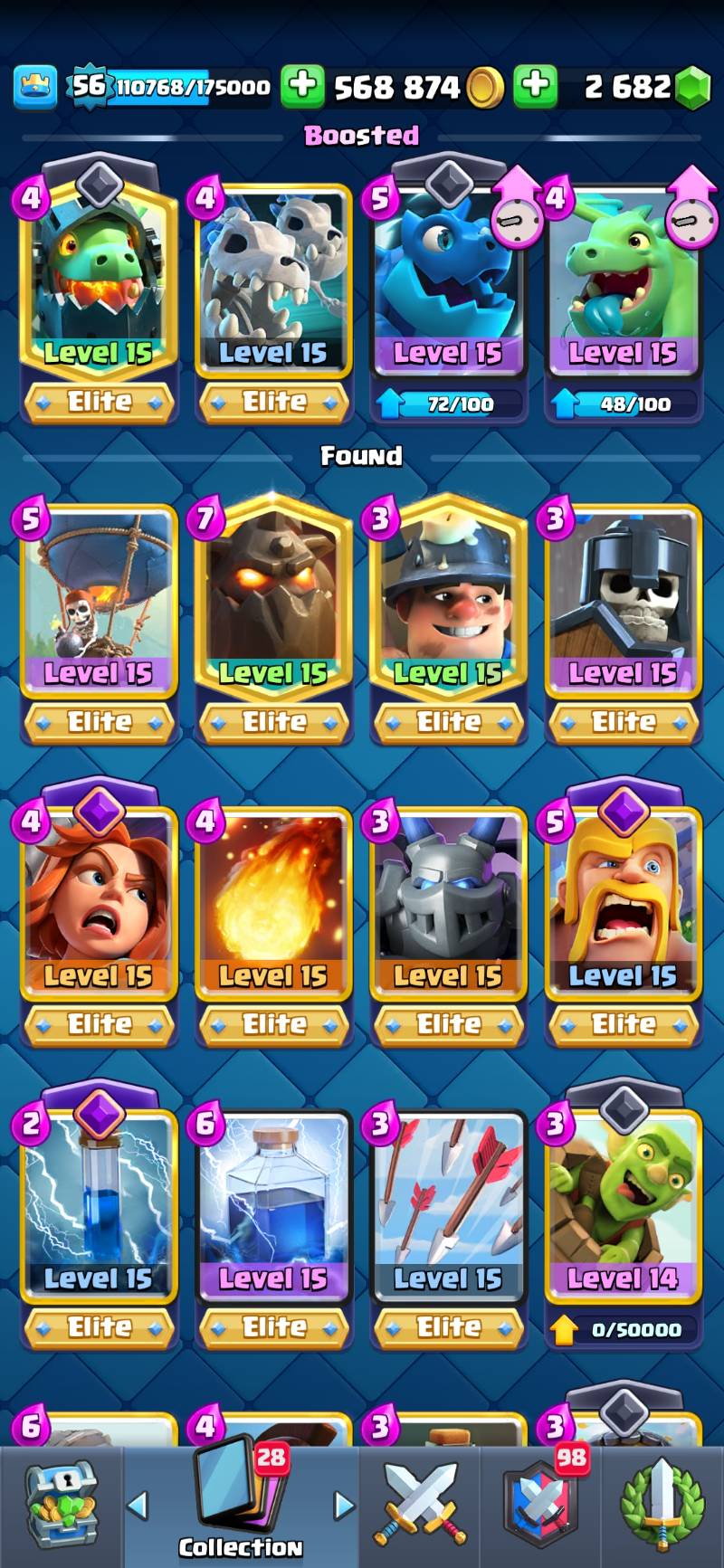Tap the green plus to buy gold
This screenshot has height=1568, width=724.
[x=302, y=87]
